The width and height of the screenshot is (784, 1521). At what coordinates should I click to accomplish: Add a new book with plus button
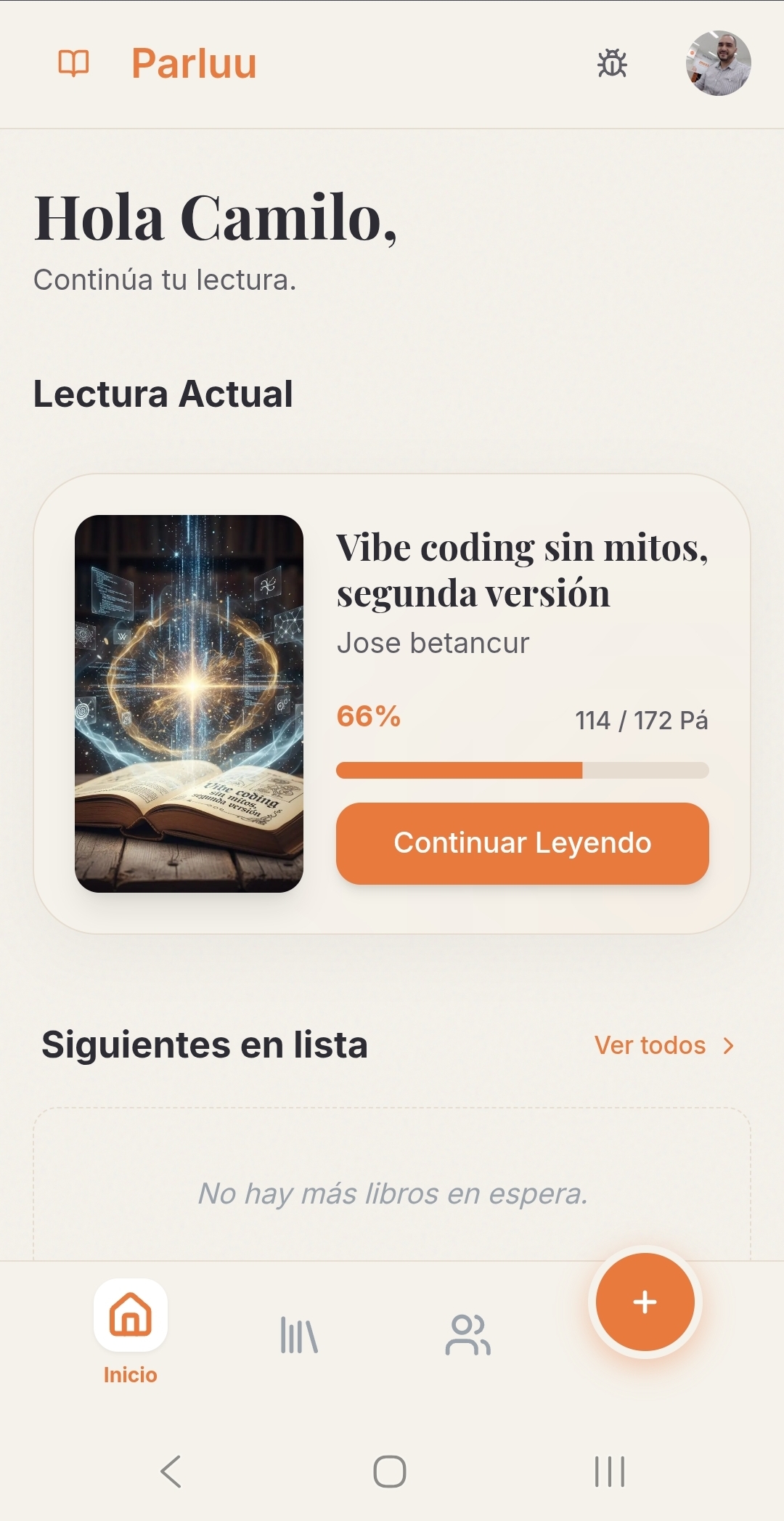pos(645,1302)
